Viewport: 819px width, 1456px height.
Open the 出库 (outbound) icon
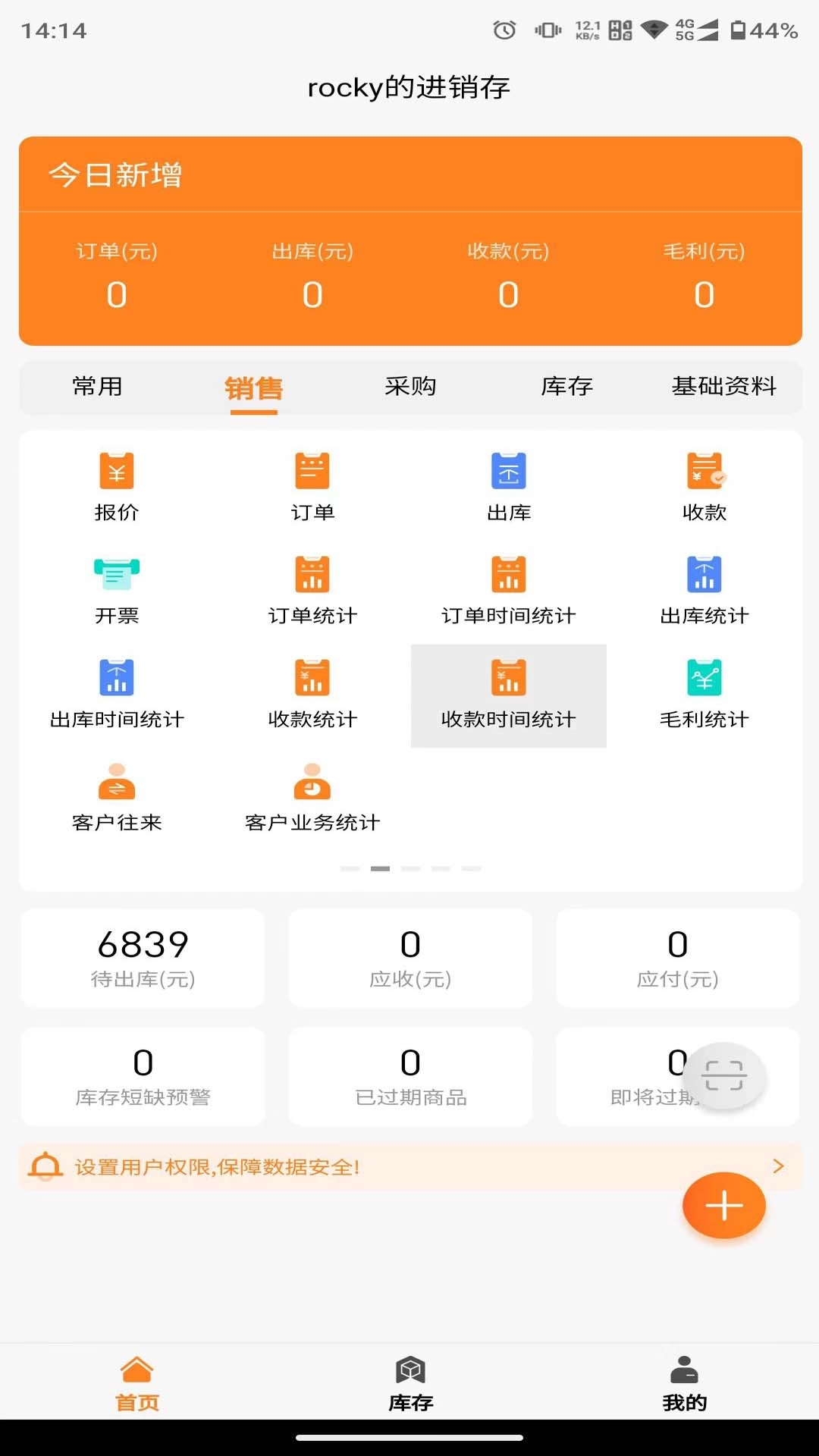[509, 485]
